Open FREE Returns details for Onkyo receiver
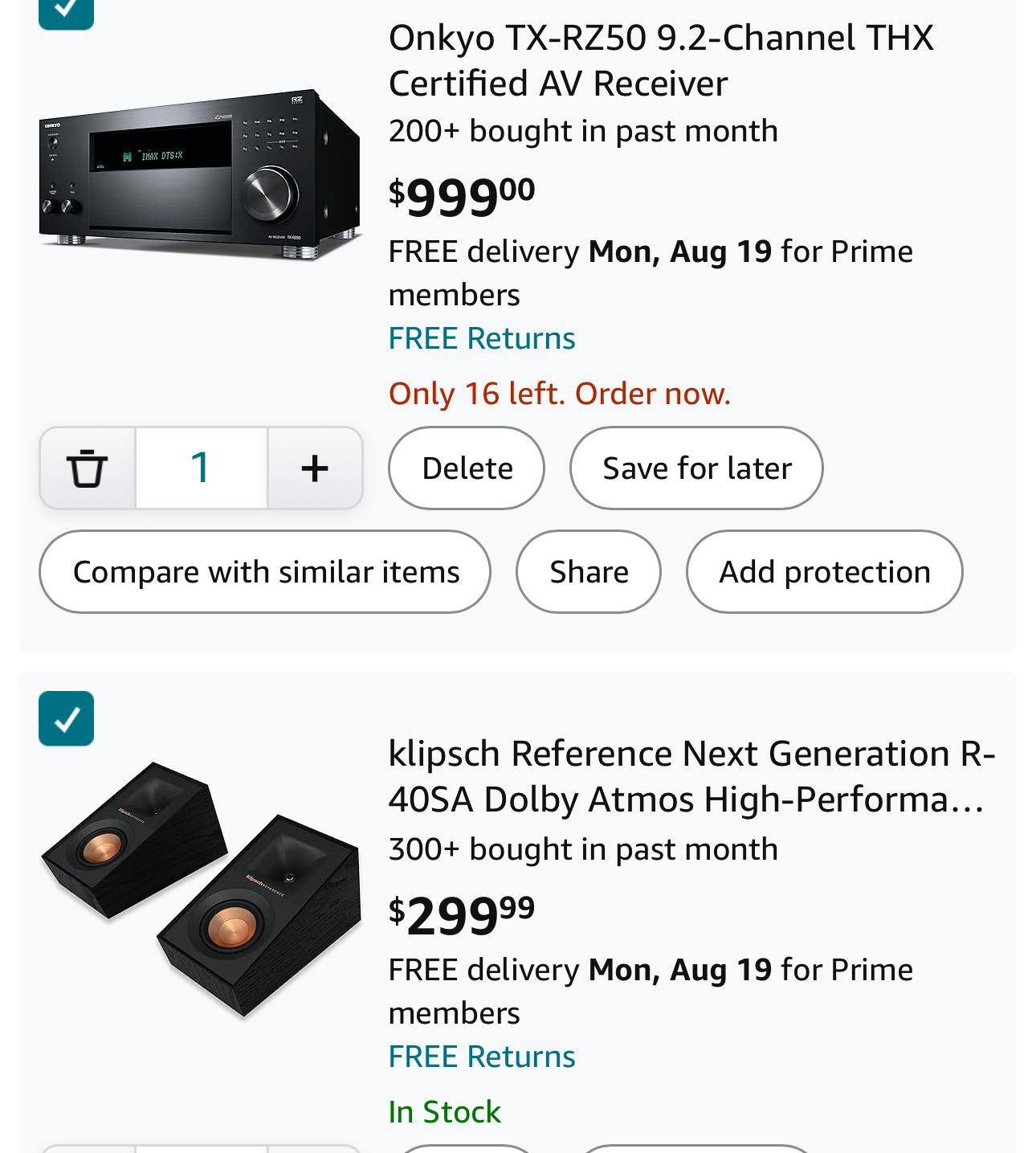 [481, 338]
